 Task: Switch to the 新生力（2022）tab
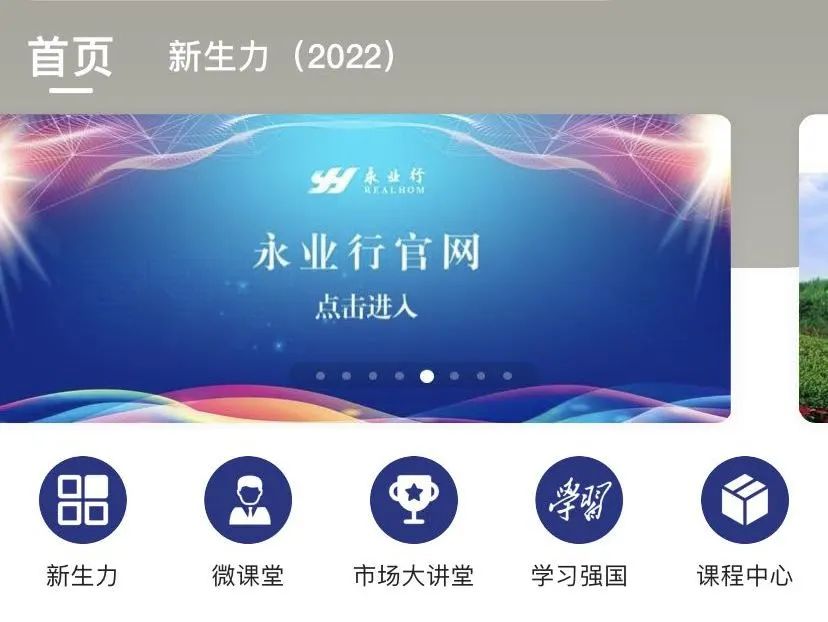point(282,57)
